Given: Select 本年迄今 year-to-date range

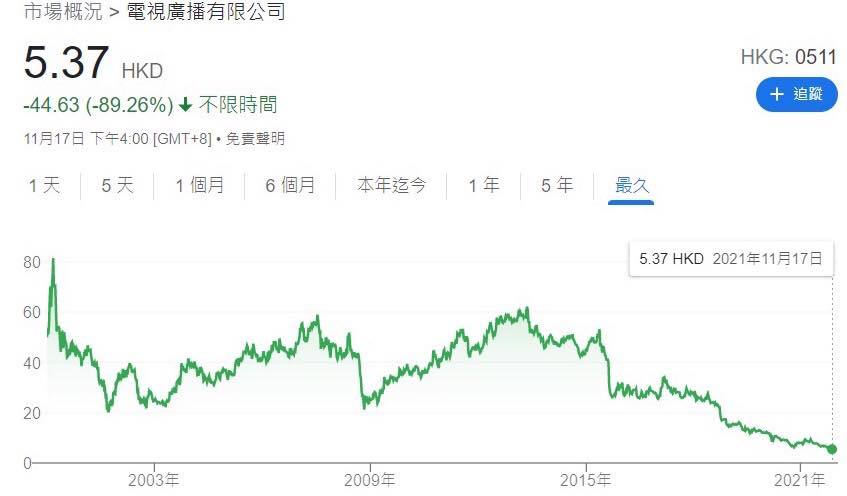Looking at the screenshot, I should (392, 186).
